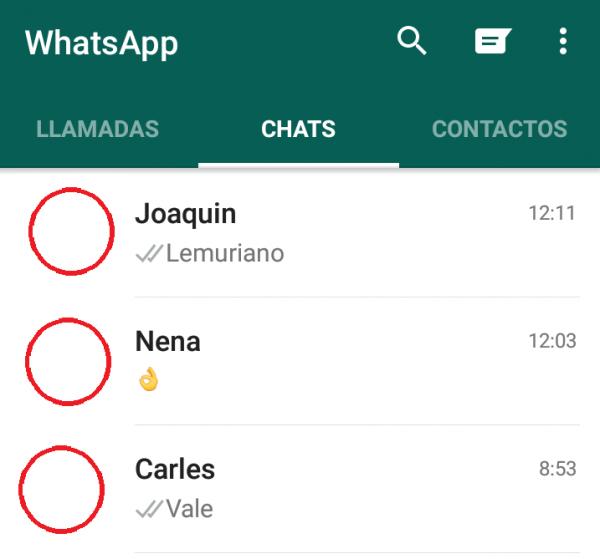View Nena's profile picture
This screenshot has height=559, width=600.
pyautogui.click(x=68, y=359)
